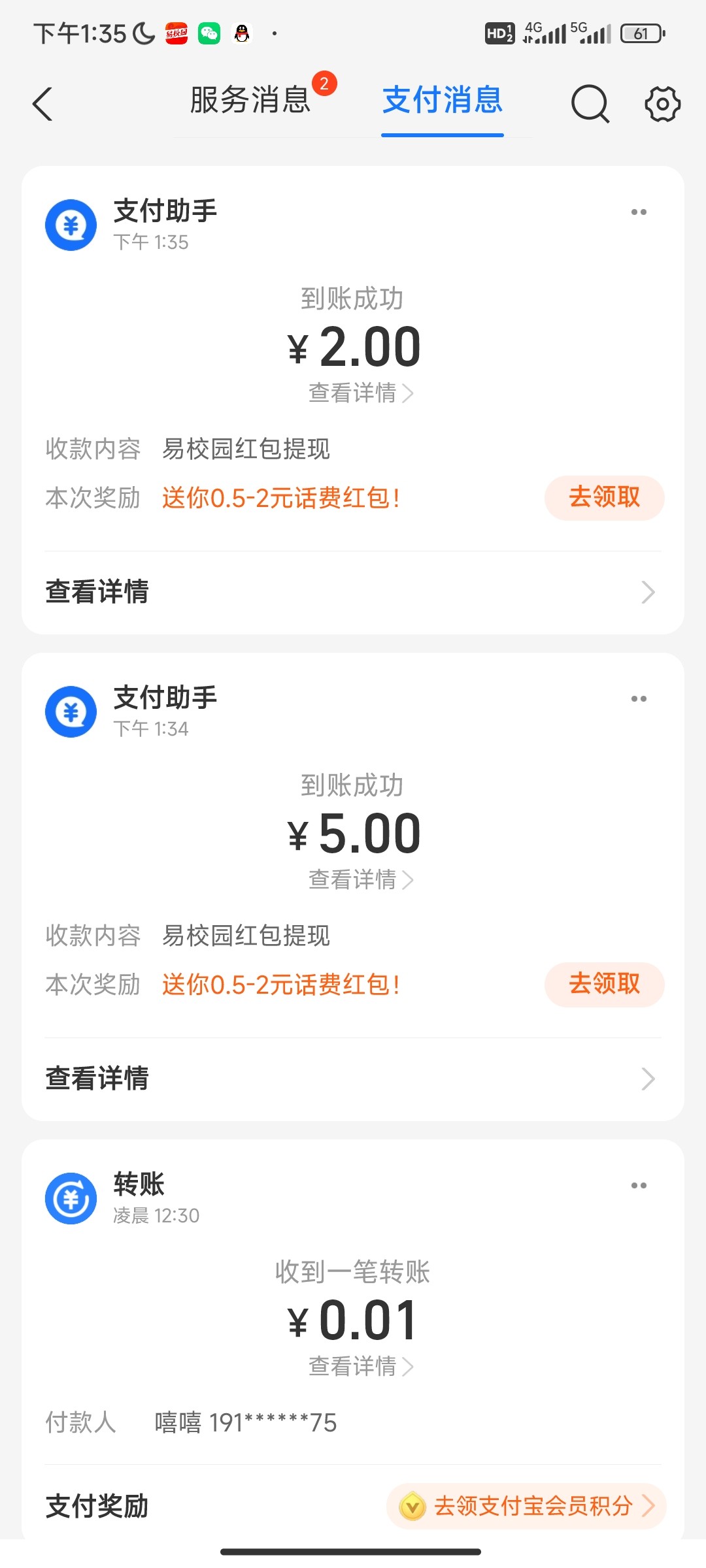
Task: View details link under ¥2.00 amount
Action: pyautogui.click(x=360, y=393)
